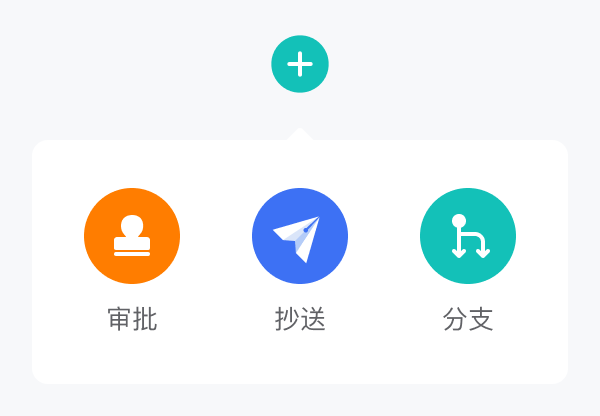Choose the 抄送 carbon copy option

coord(300,236)
